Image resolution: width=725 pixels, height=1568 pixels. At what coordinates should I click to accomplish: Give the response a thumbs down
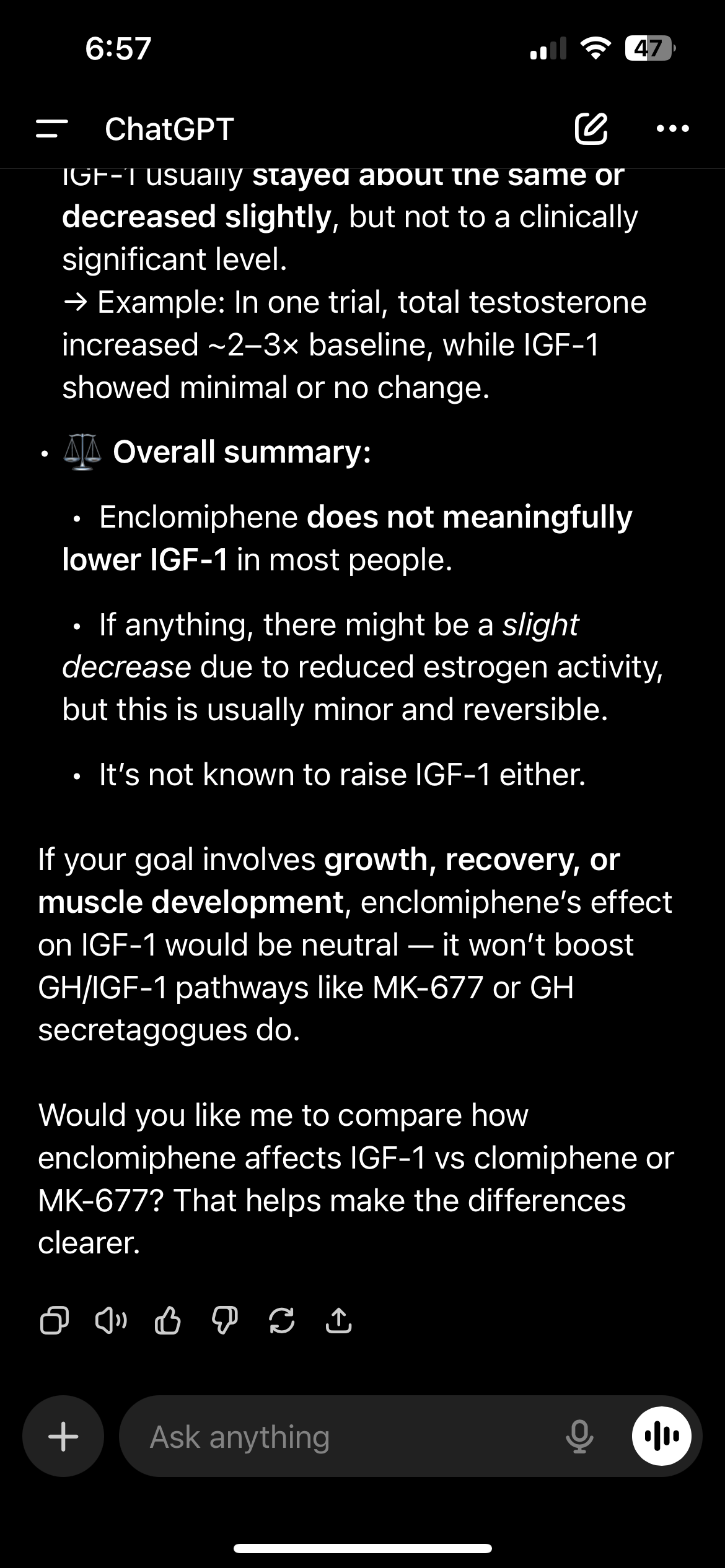point(224,1321)
